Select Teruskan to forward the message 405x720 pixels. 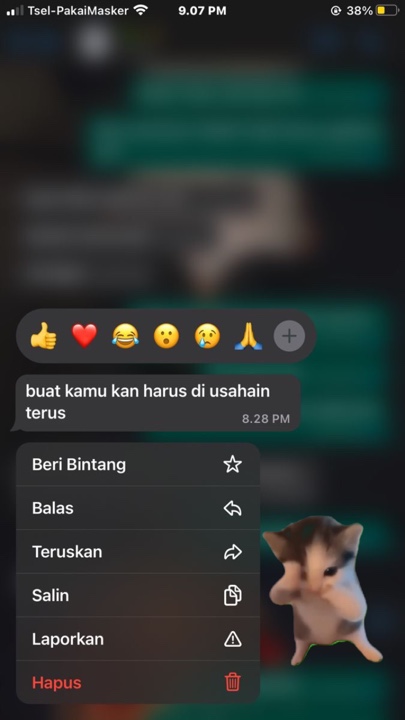click(138, 552)
